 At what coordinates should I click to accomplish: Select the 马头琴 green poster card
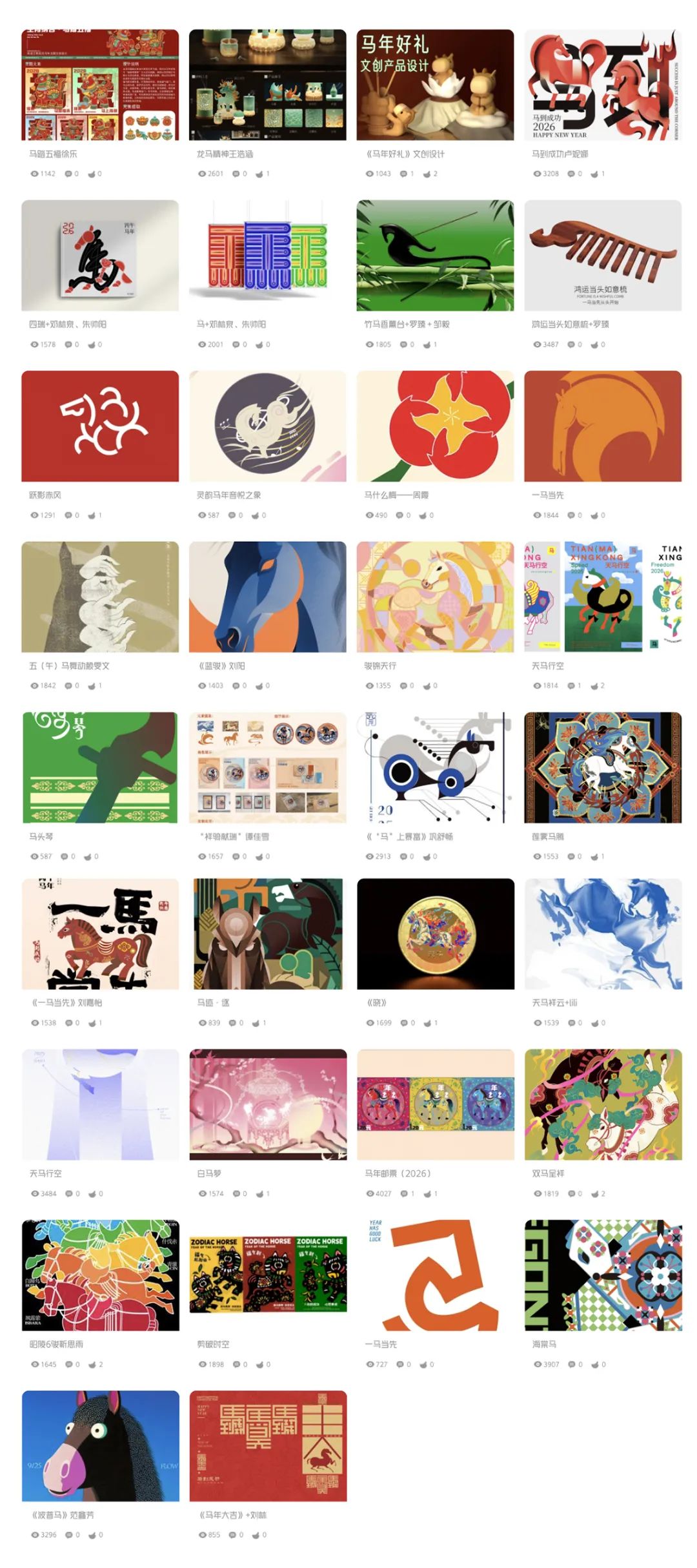pos(100,767)
